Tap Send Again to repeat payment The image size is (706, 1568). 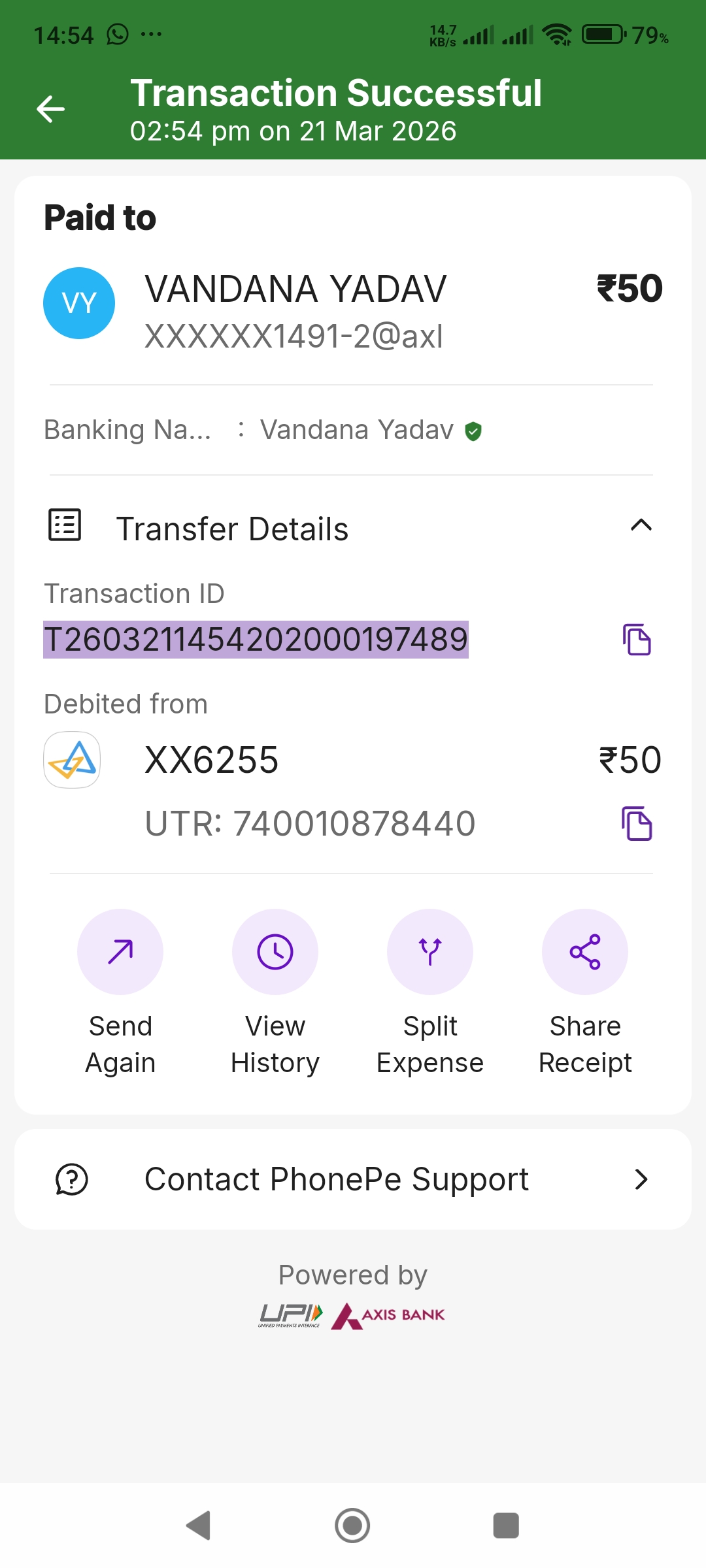click(120, 952)
